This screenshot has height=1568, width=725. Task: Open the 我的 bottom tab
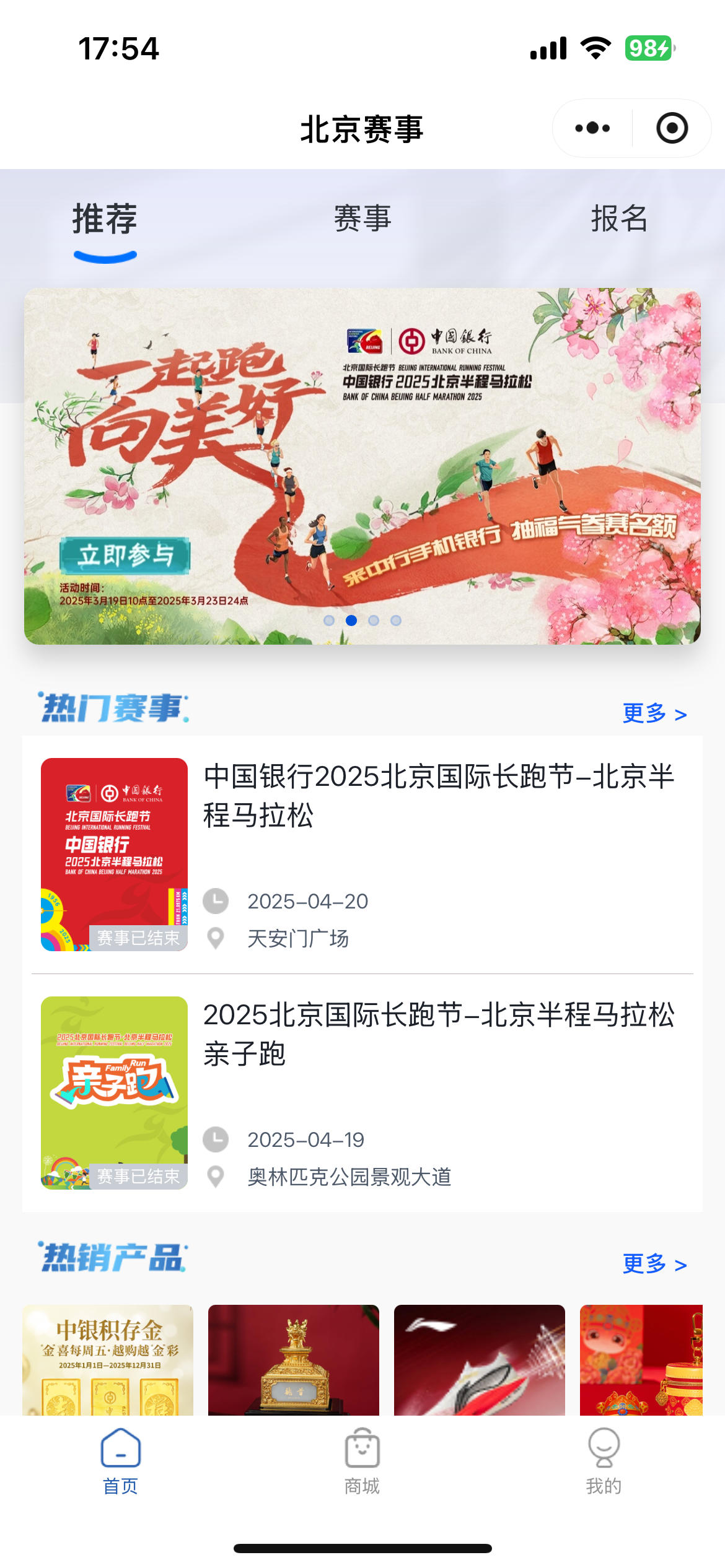tap(604, 1461)
